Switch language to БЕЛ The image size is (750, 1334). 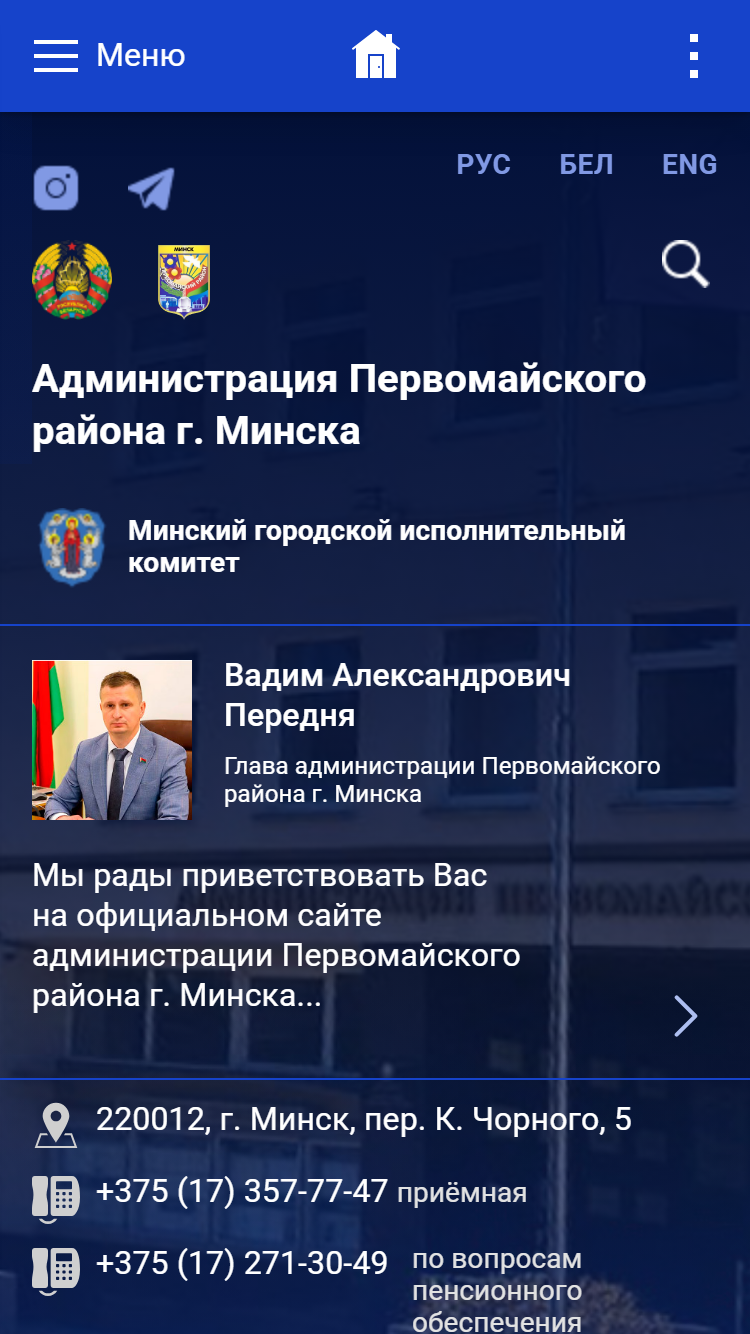point(586,164)
